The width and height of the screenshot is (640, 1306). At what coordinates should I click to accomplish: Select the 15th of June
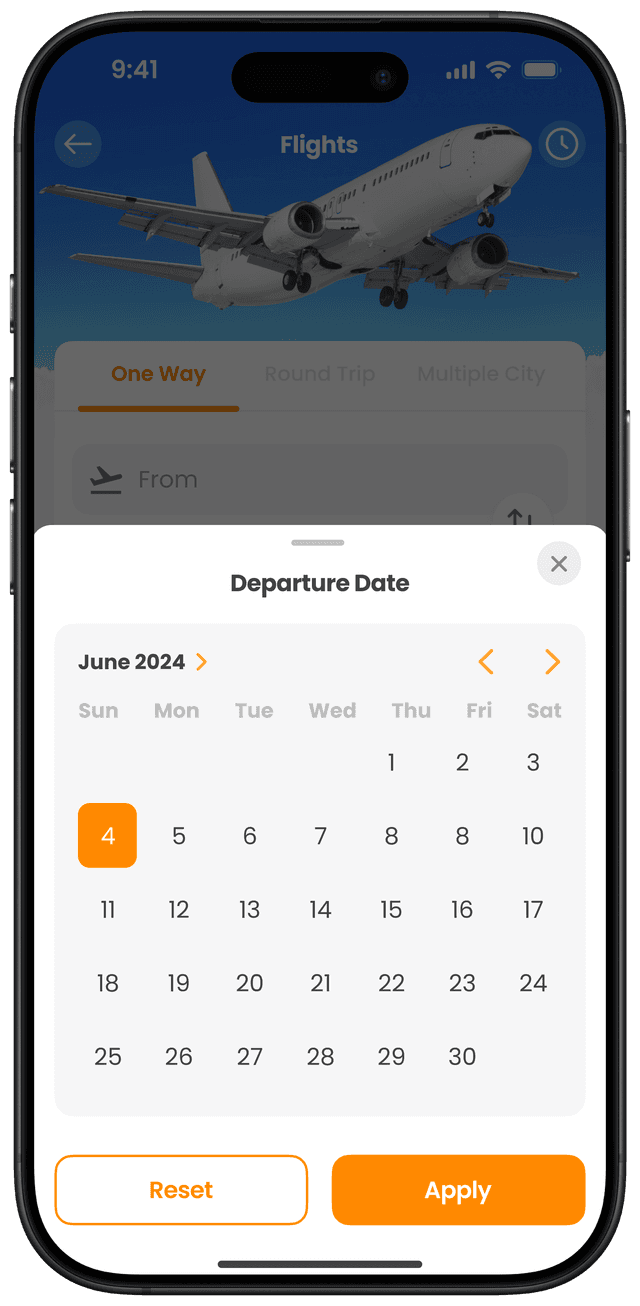(x=391, y=910)
